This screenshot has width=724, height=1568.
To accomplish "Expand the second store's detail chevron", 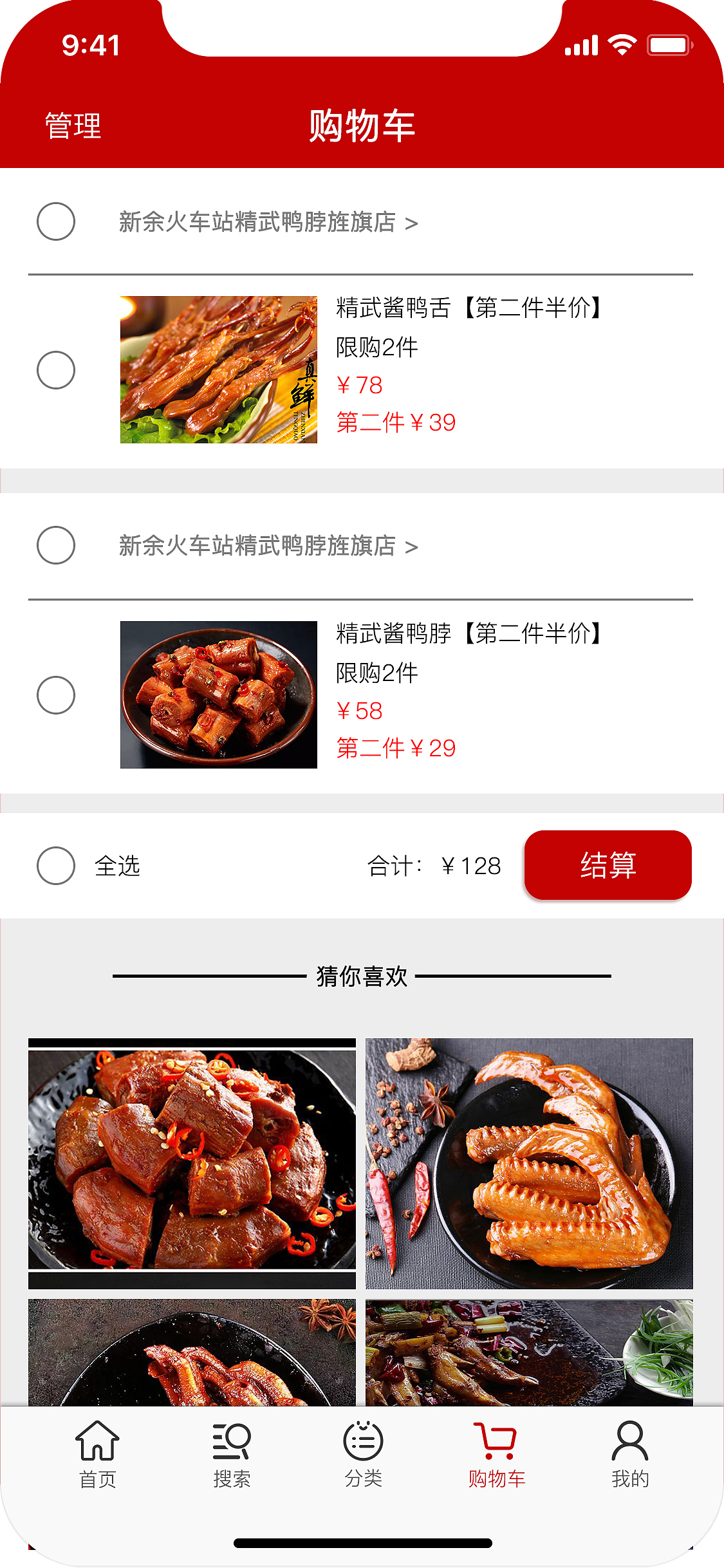I will 413,546.
